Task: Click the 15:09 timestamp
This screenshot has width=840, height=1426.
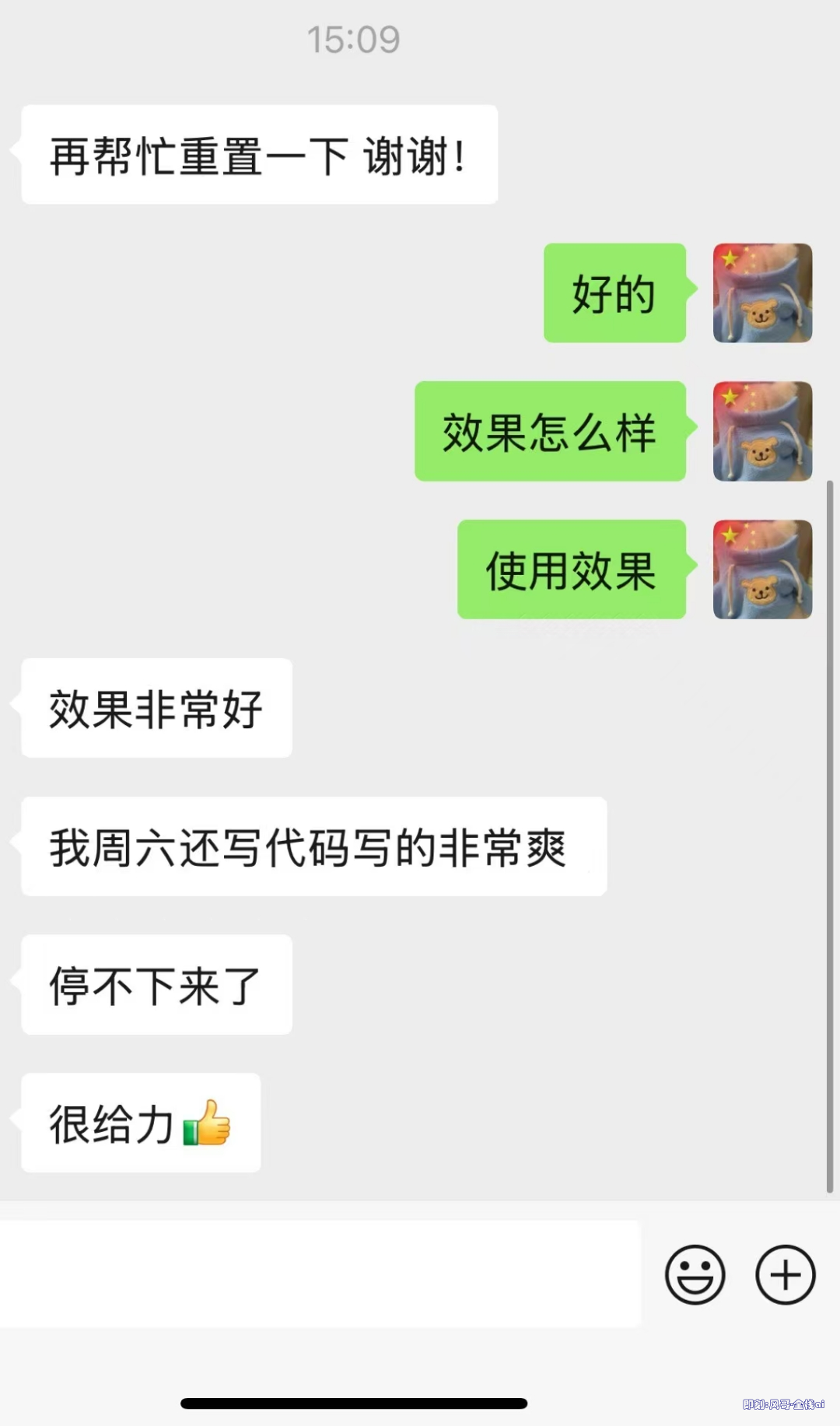Action: (x=354, y=40)
